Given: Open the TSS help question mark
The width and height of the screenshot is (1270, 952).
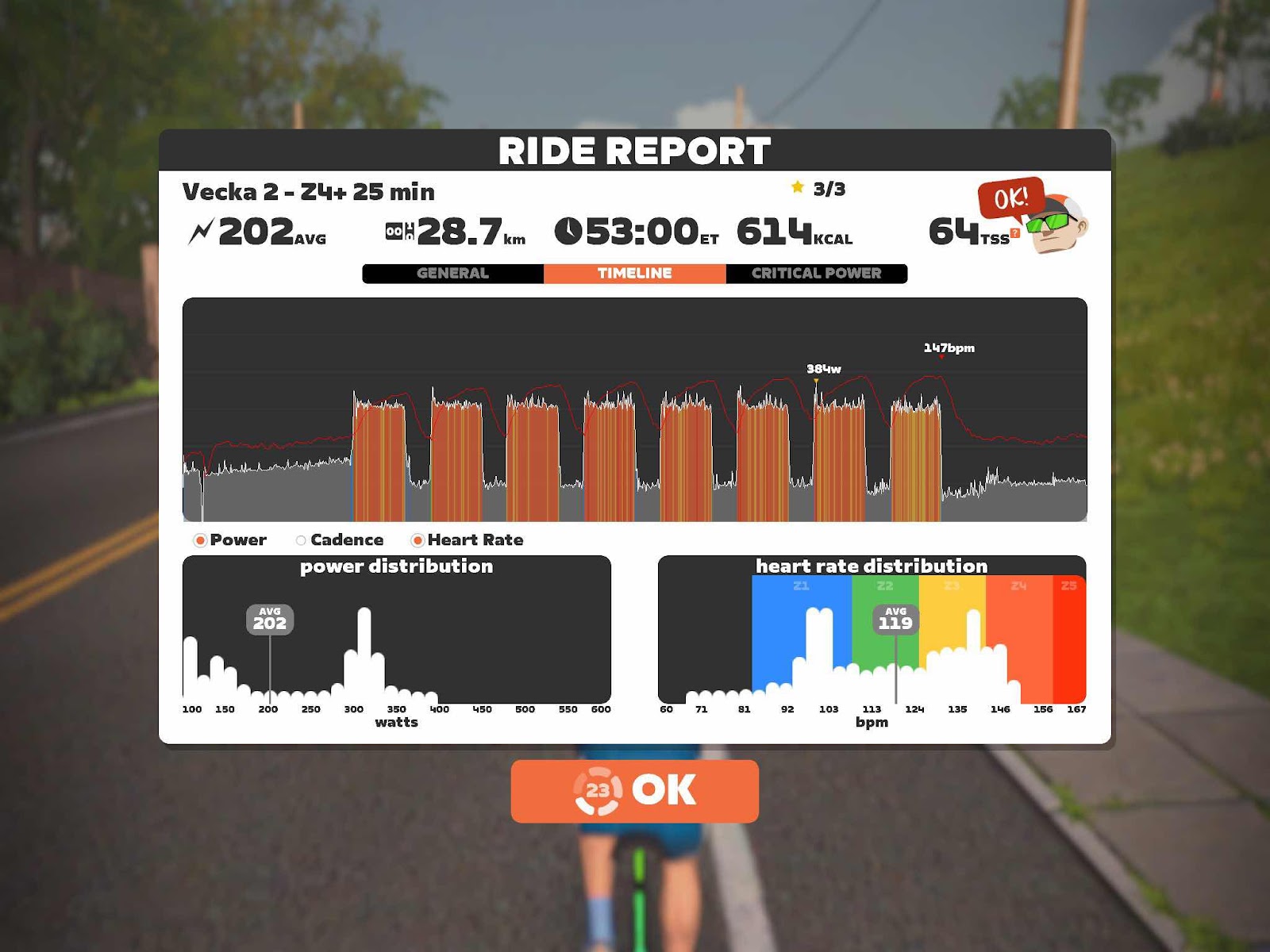Looking at the screenshot, I should [x=1014, y=232].
